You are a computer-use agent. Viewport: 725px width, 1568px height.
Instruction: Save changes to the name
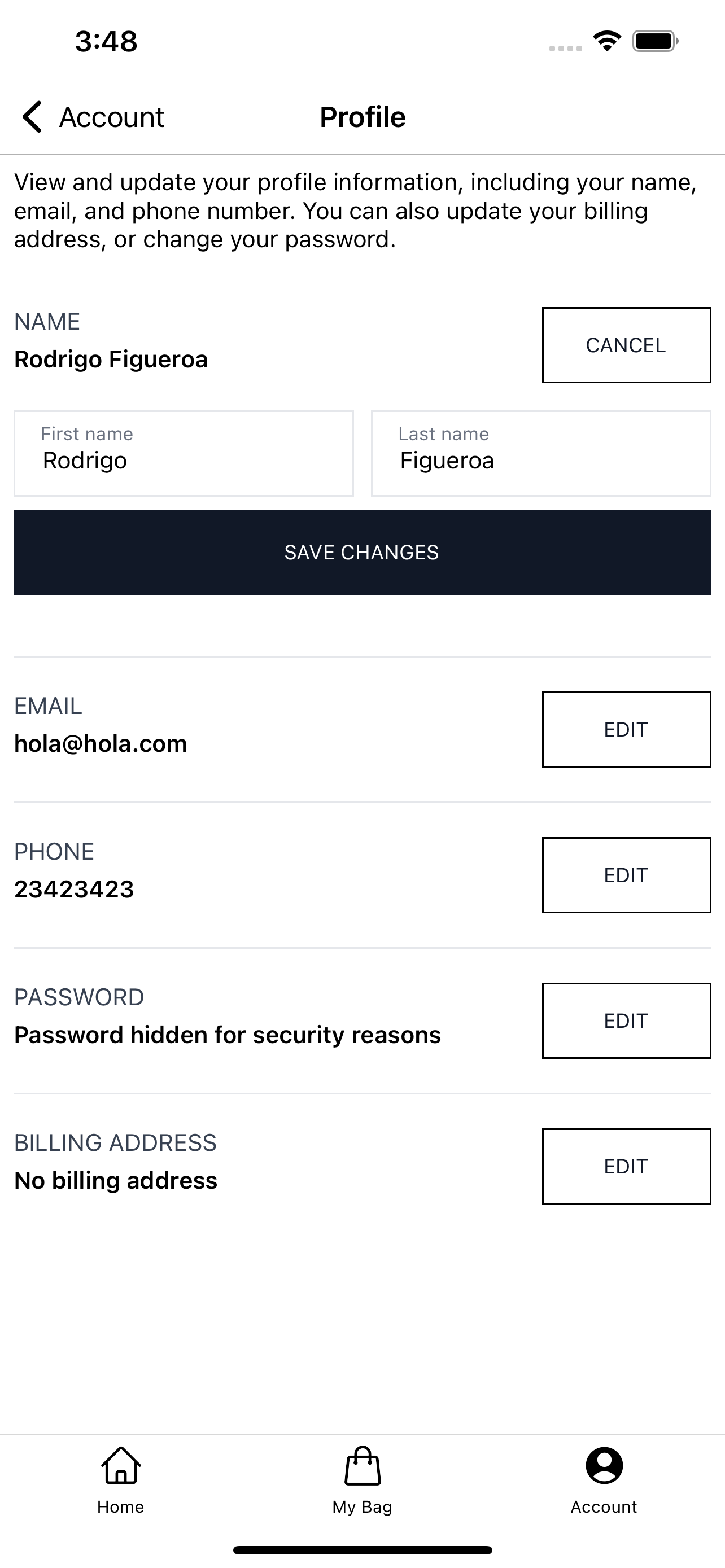(x=362, y=552)
